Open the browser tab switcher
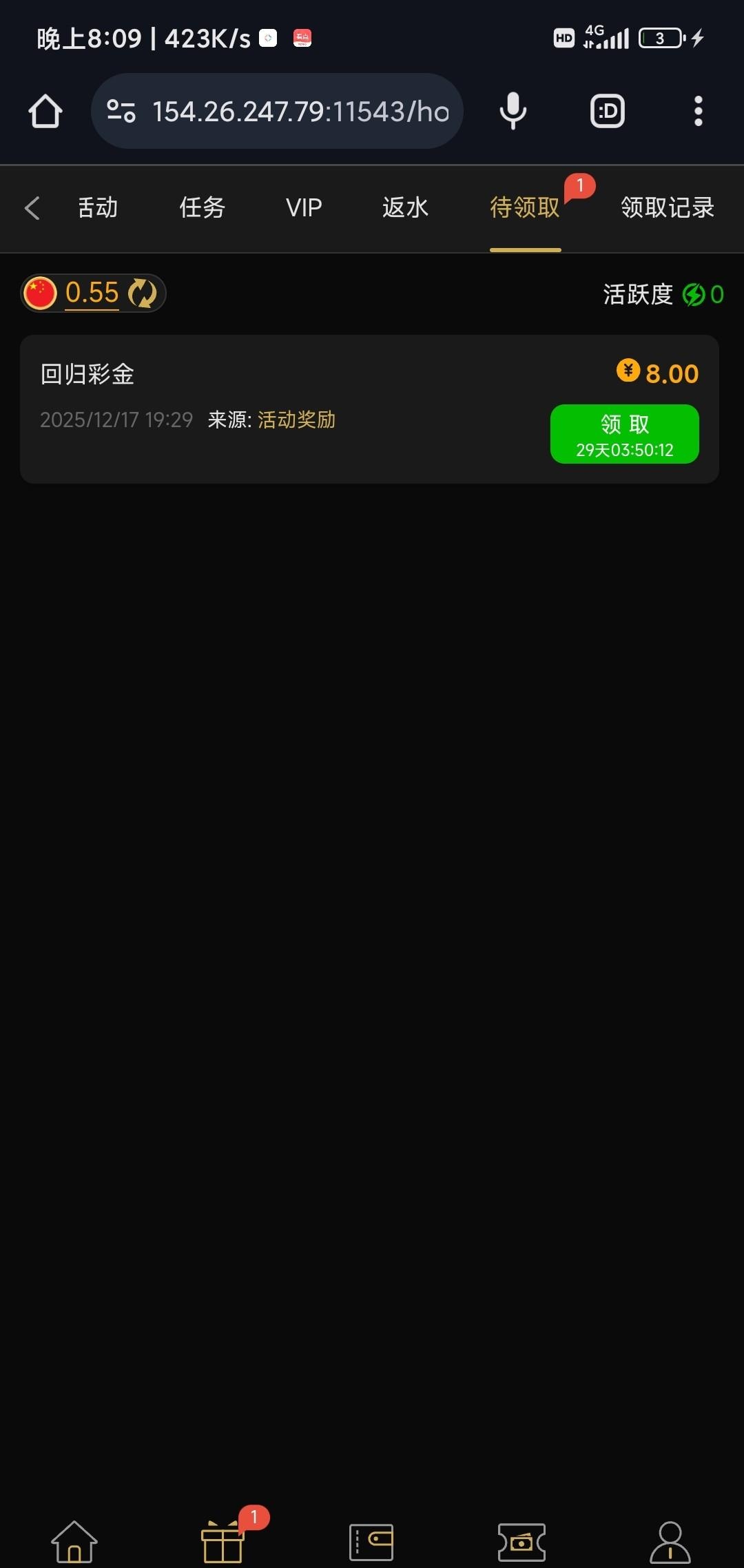The image size is (744, 1568). click(x=607, y=111)
